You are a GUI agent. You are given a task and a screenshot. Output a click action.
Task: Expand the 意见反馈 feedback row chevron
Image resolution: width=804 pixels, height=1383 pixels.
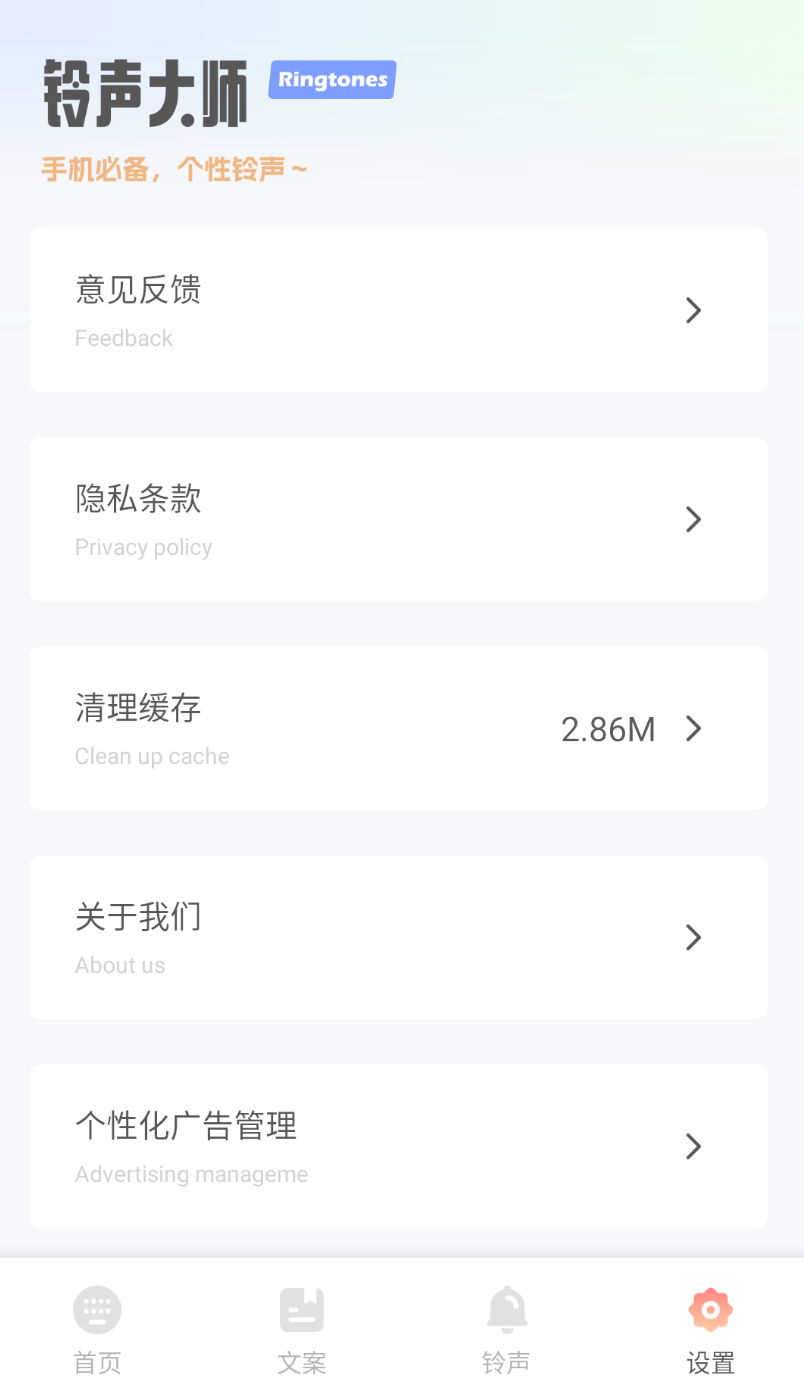[692, 310]
